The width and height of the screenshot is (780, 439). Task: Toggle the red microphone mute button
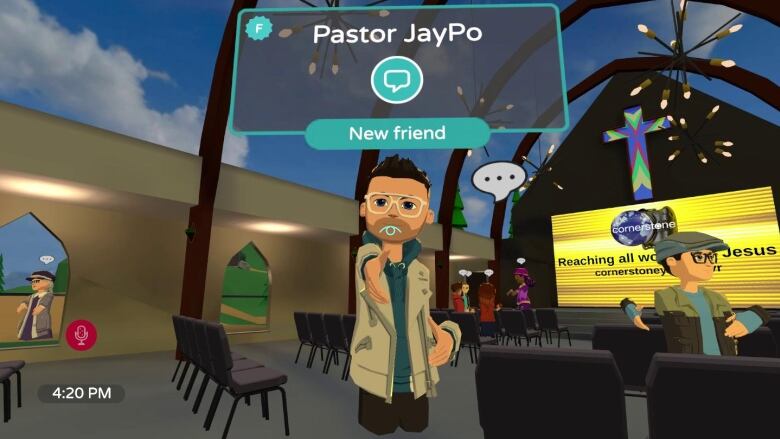[x=81, y=335]
